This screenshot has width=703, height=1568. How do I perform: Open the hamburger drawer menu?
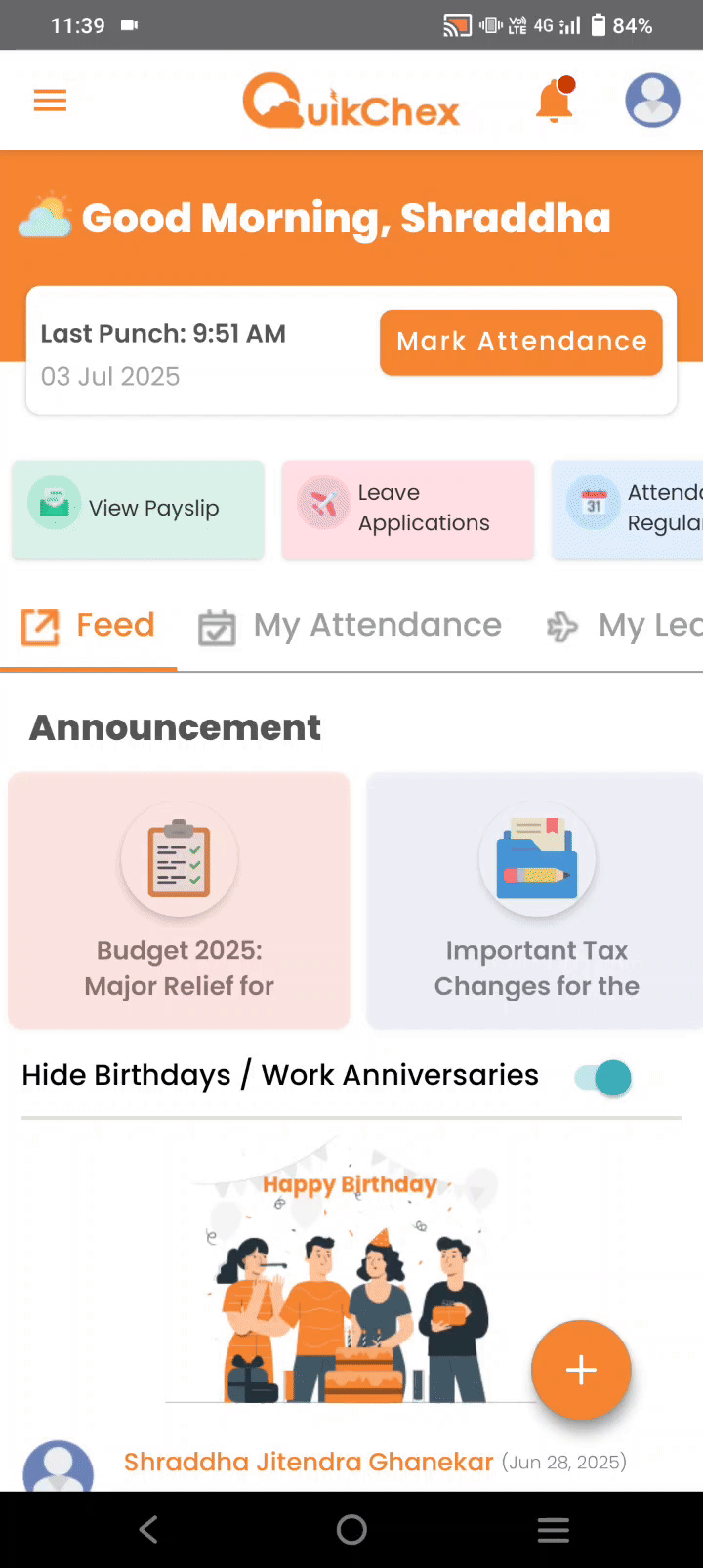(50, 101)
